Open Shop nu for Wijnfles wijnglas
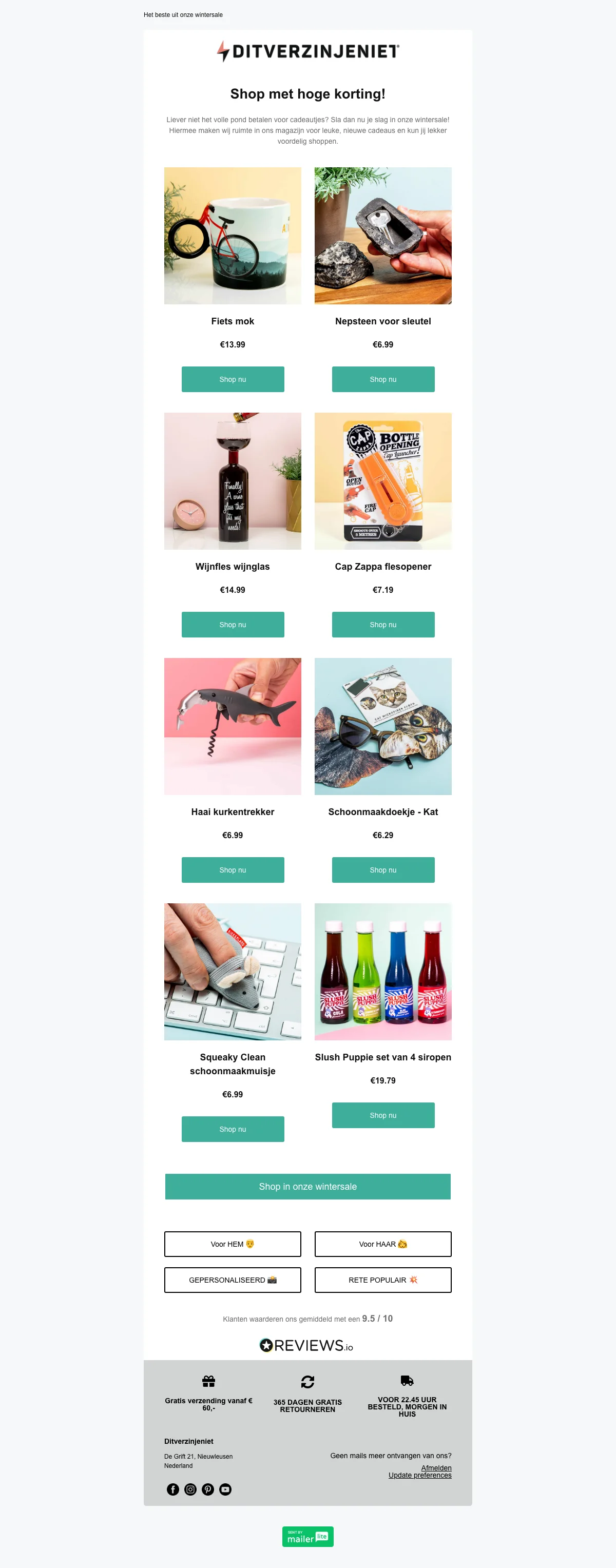The width and height of the screenshot is (616, 1568). click(233, 625)
